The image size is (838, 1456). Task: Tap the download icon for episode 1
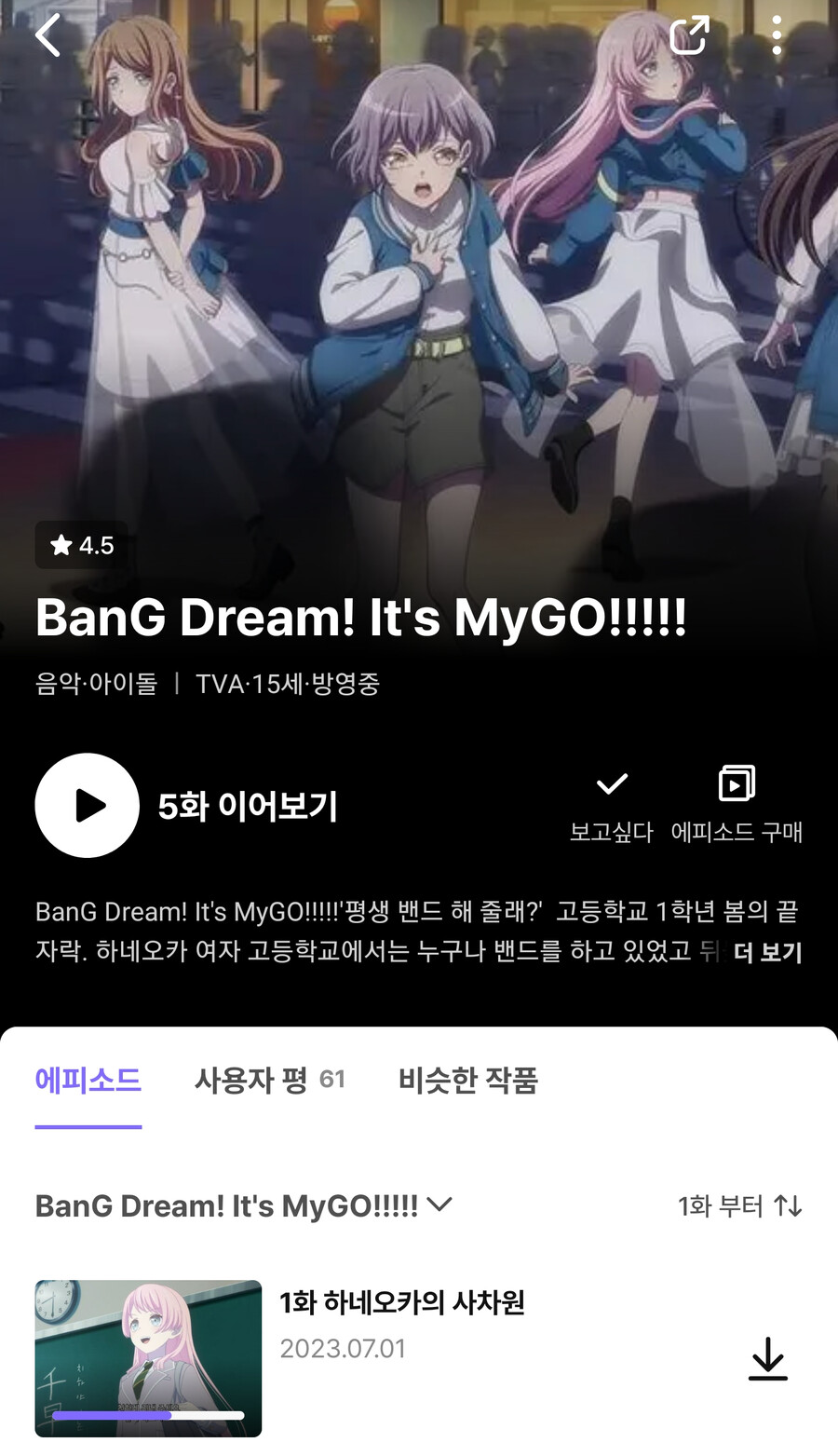click(x=767, y=1360)
